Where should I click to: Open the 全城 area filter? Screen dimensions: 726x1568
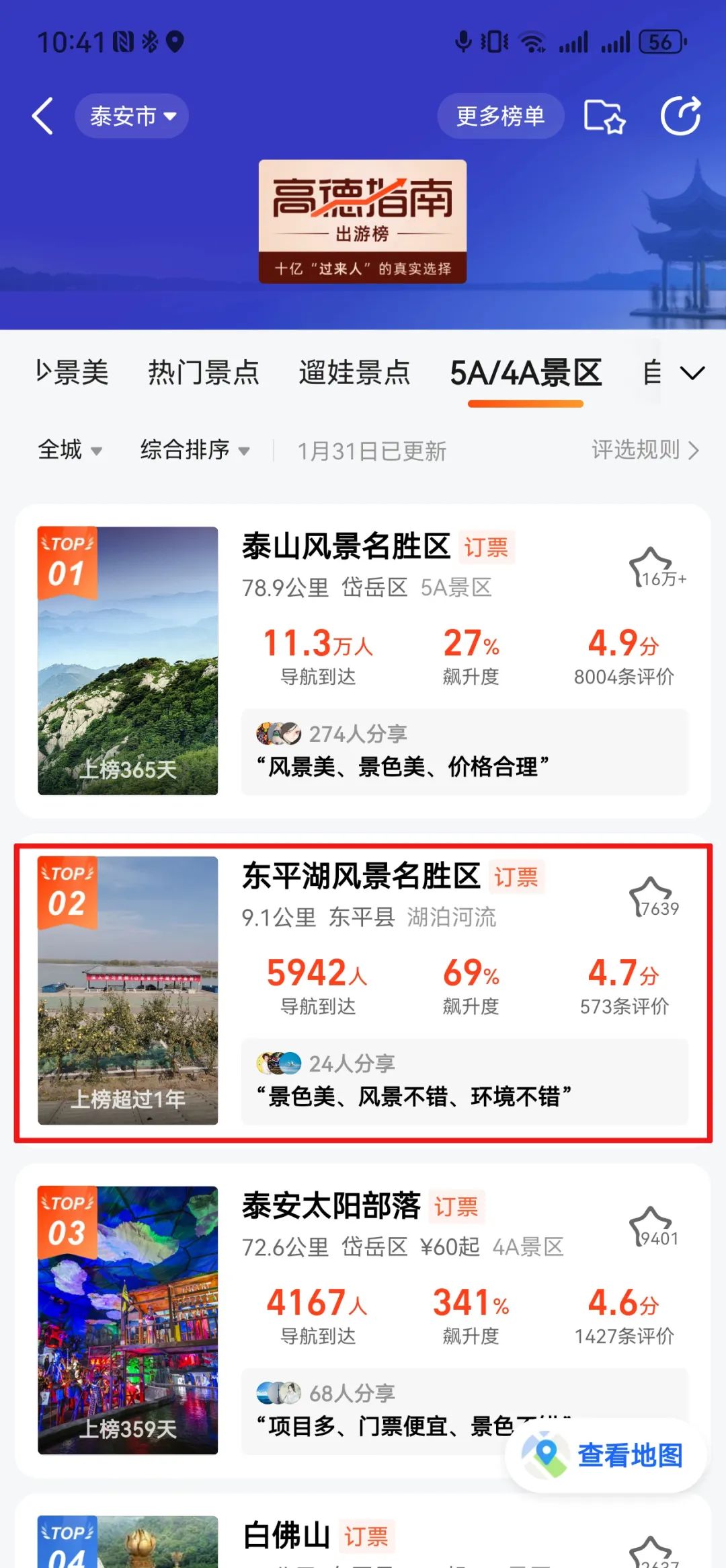coord(70,450)
